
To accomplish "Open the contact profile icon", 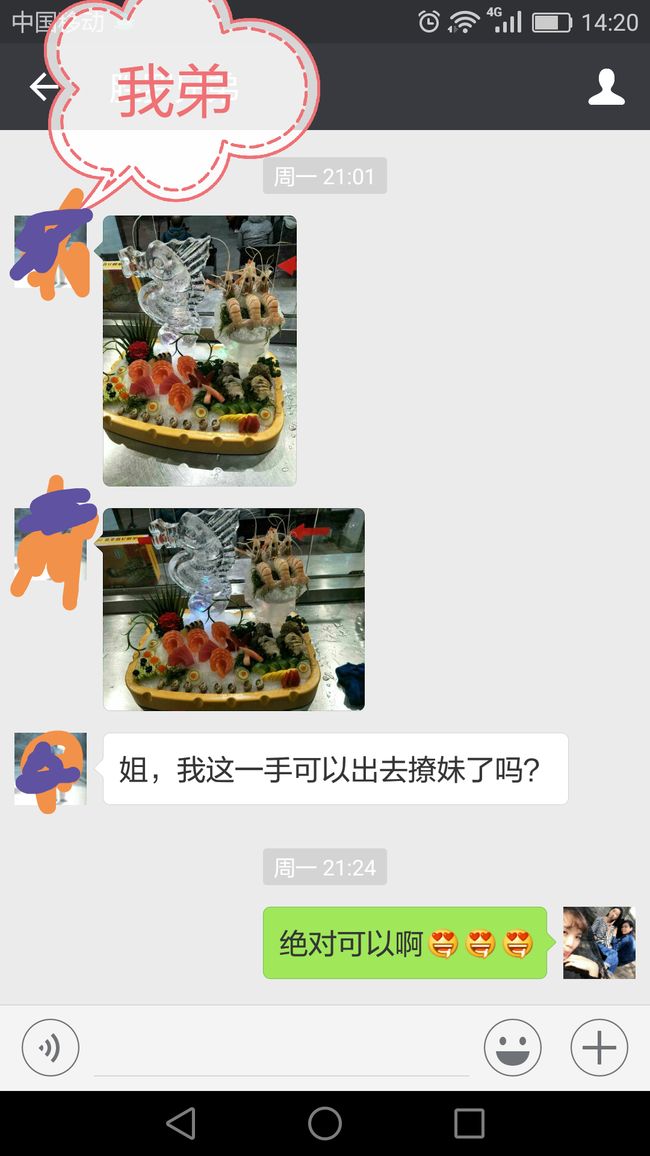I will (x=607, y=87).
